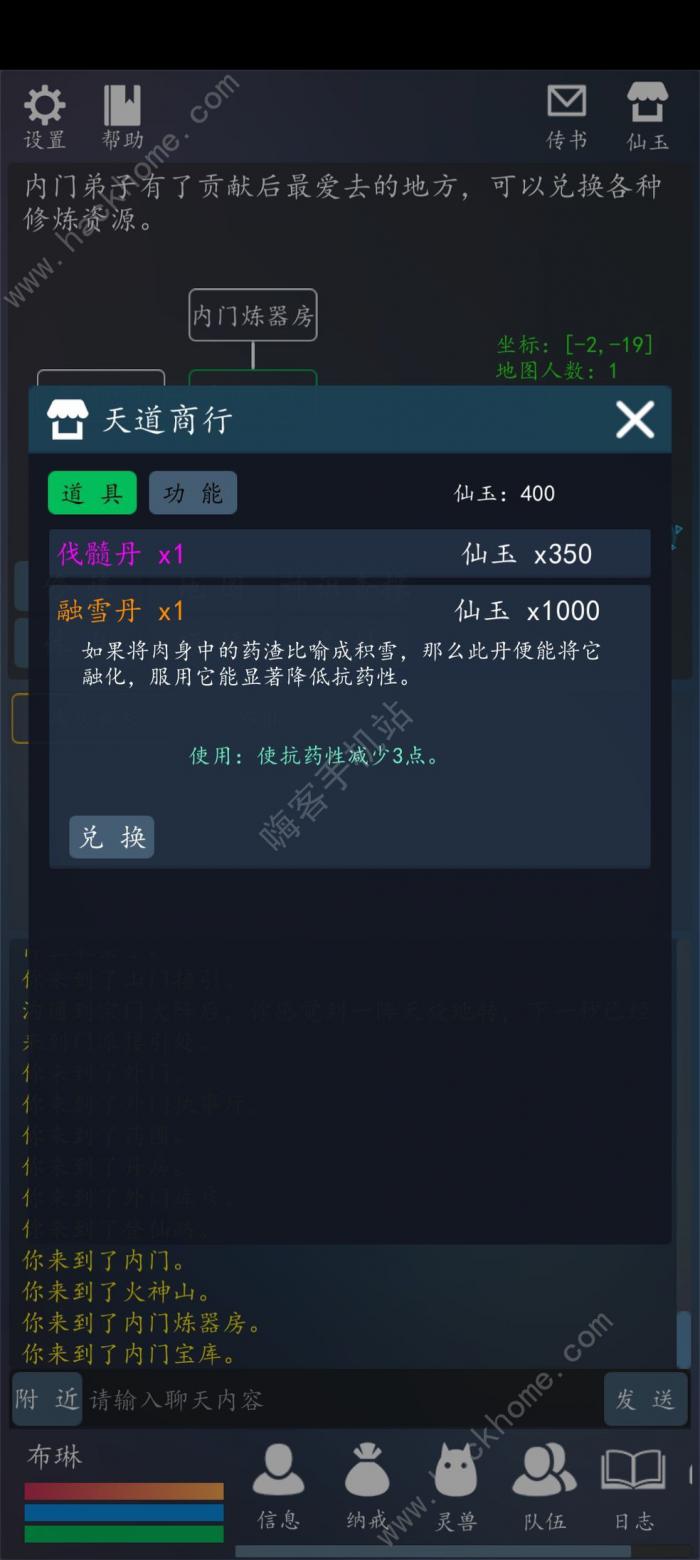The image size is (700, 1560).
Task: Open the 日志 journal tab
Action: 633,1487
